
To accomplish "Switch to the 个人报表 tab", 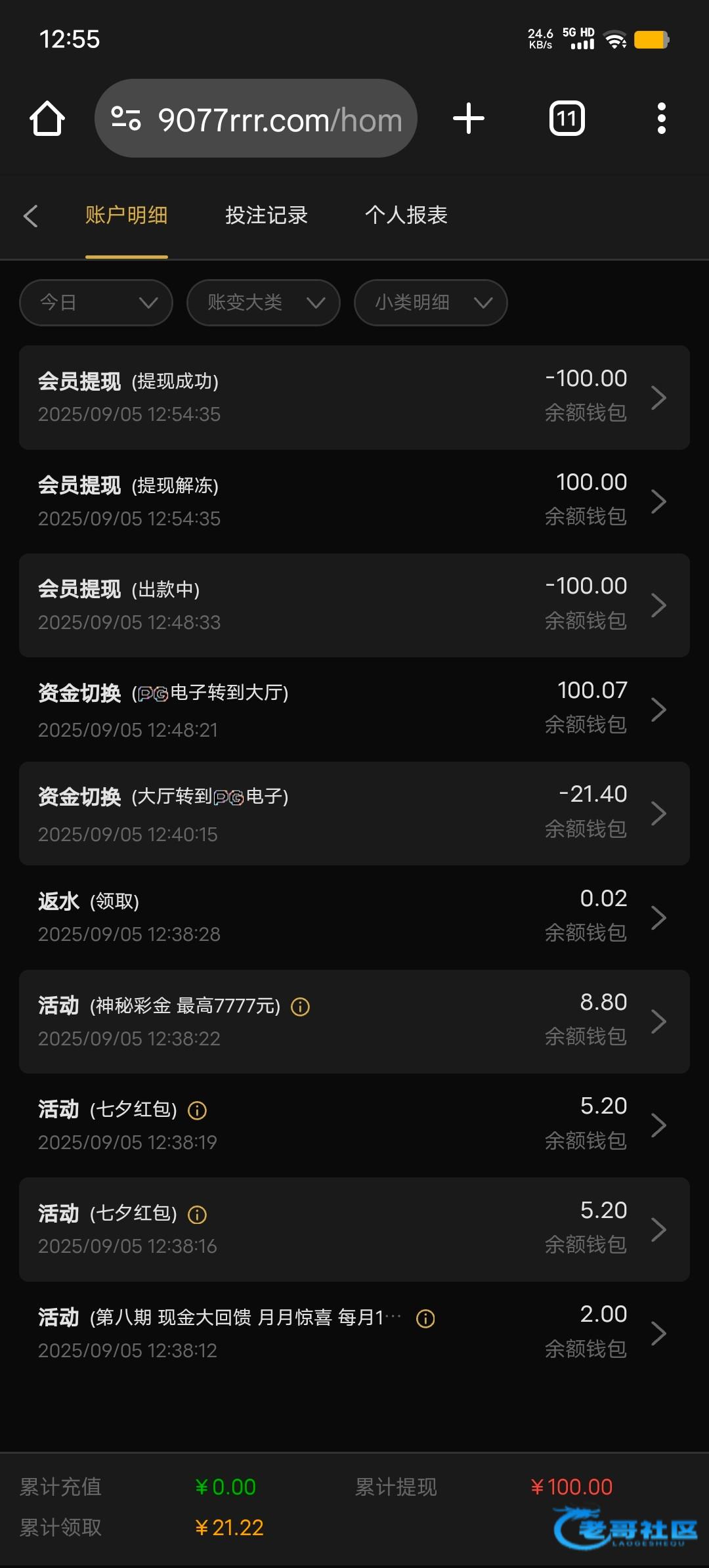I will pyautogui.click(x=406, y=215).
